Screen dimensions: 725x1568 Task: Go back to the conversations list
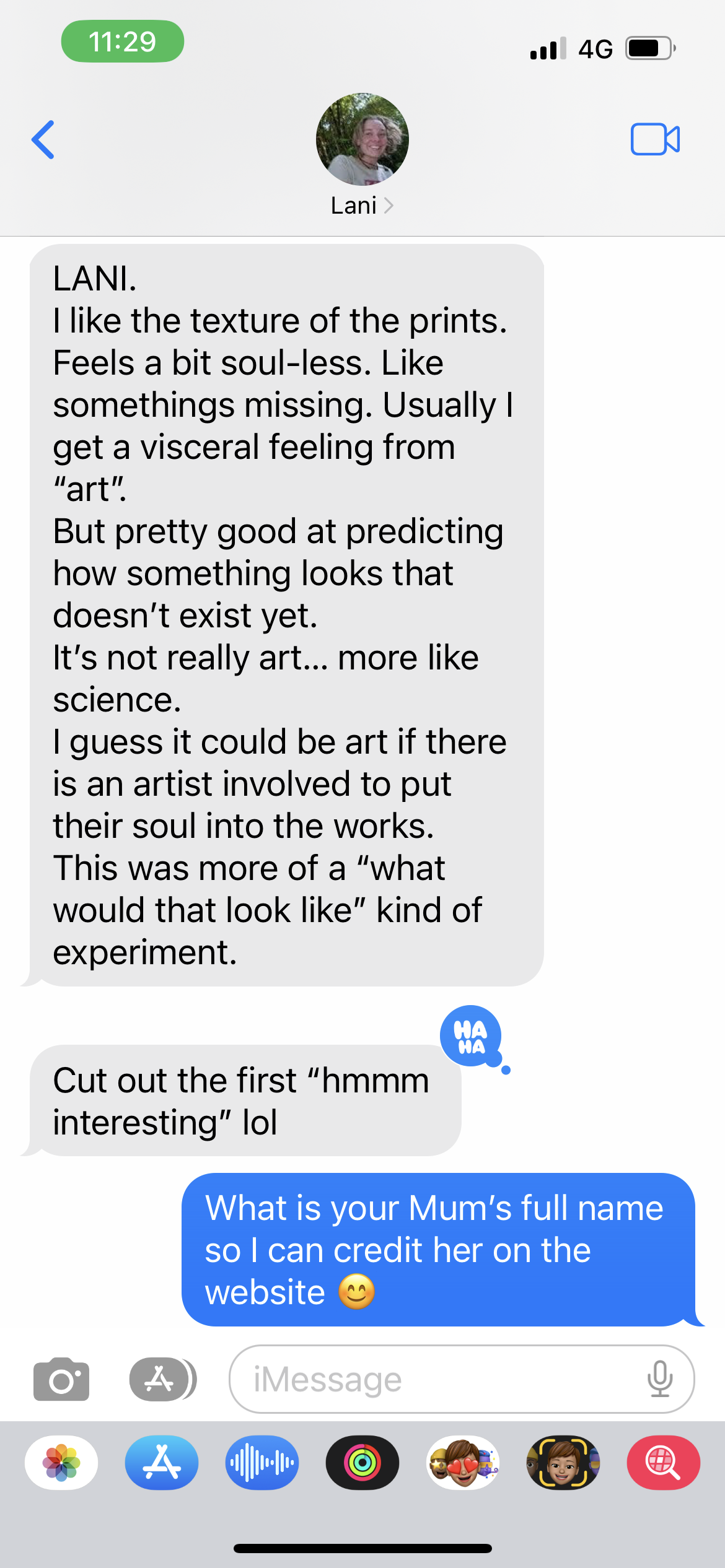[43, 140]
